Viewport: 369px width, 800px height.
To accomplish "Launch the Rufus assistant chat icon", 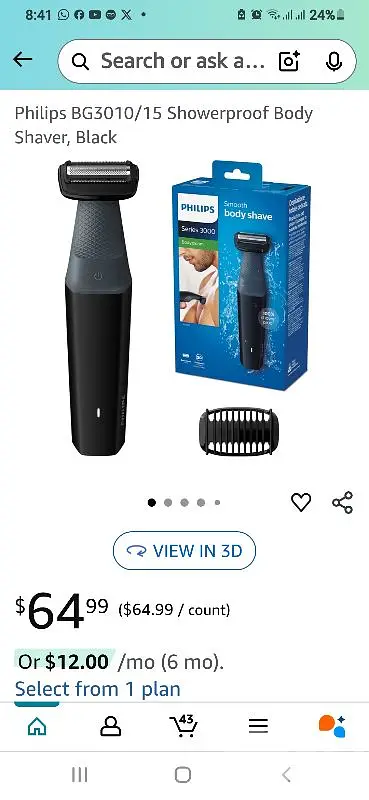I will point(332,726).
